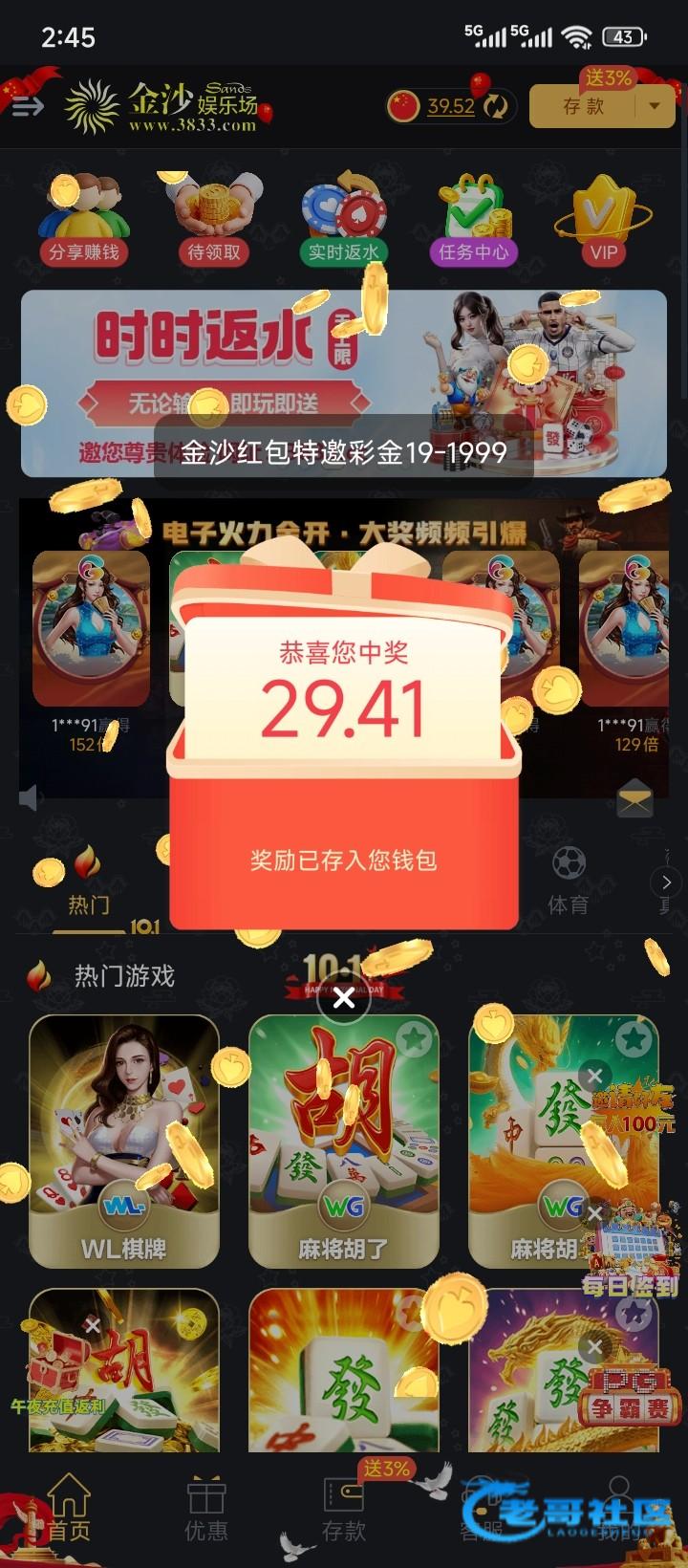Image resolution: width=688 pixels, height=1568 pixels.
Task: Open 待领取 pending rewards
Action: (x=214, y=220)
